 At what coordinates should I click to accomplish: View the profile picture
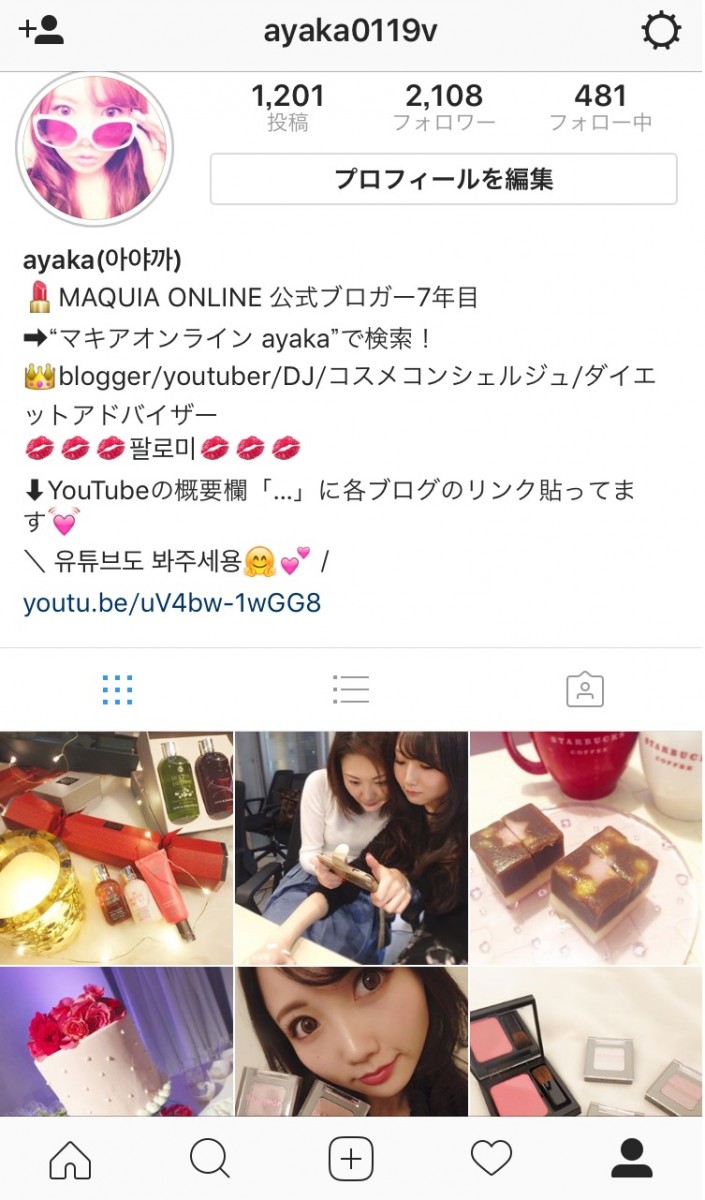[96, 148]
